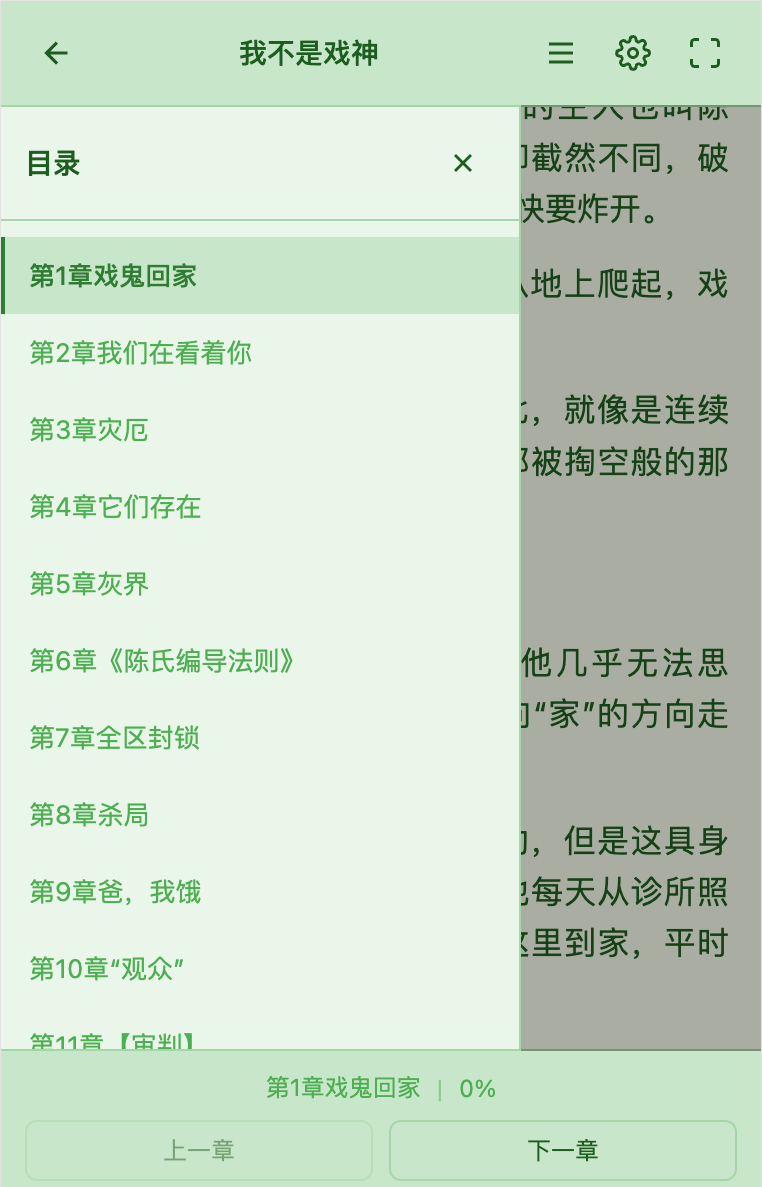
Task: Jump to 第8章杀局
Action: (89, 814)
